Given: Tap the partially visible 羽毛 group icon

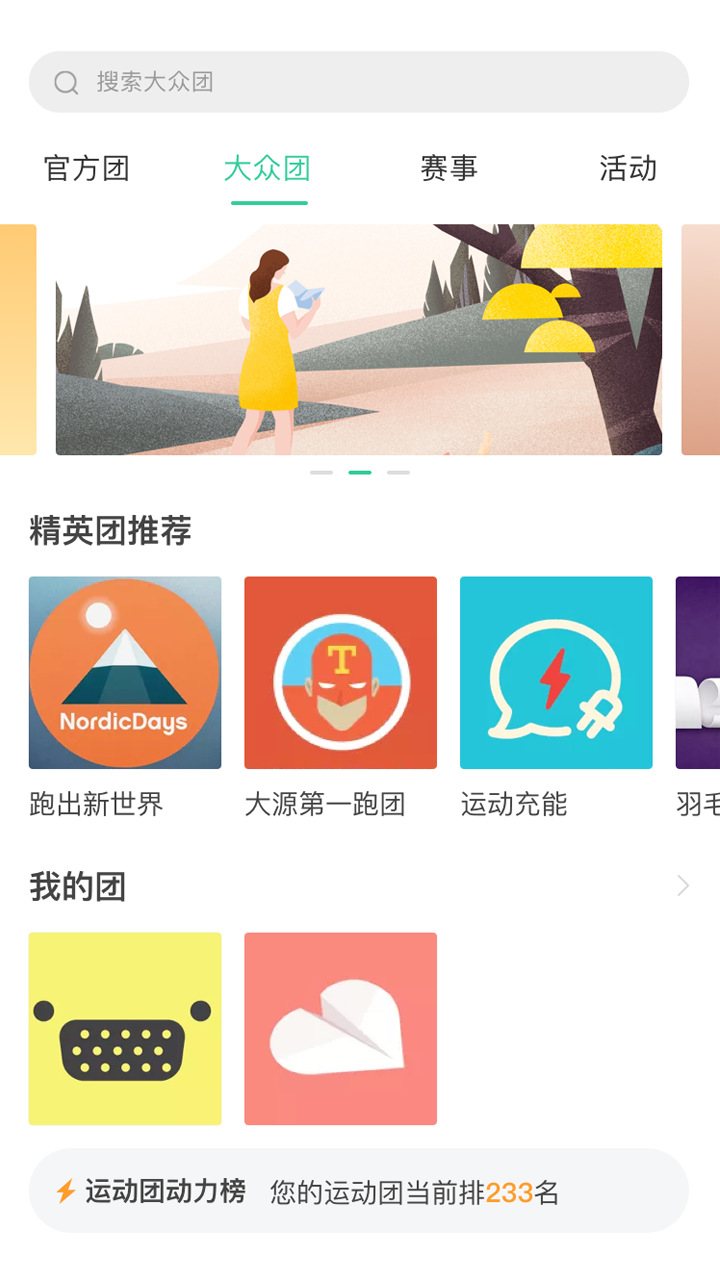Looking at the screenshot, I should pyautogui.click(x=700, y=672).
